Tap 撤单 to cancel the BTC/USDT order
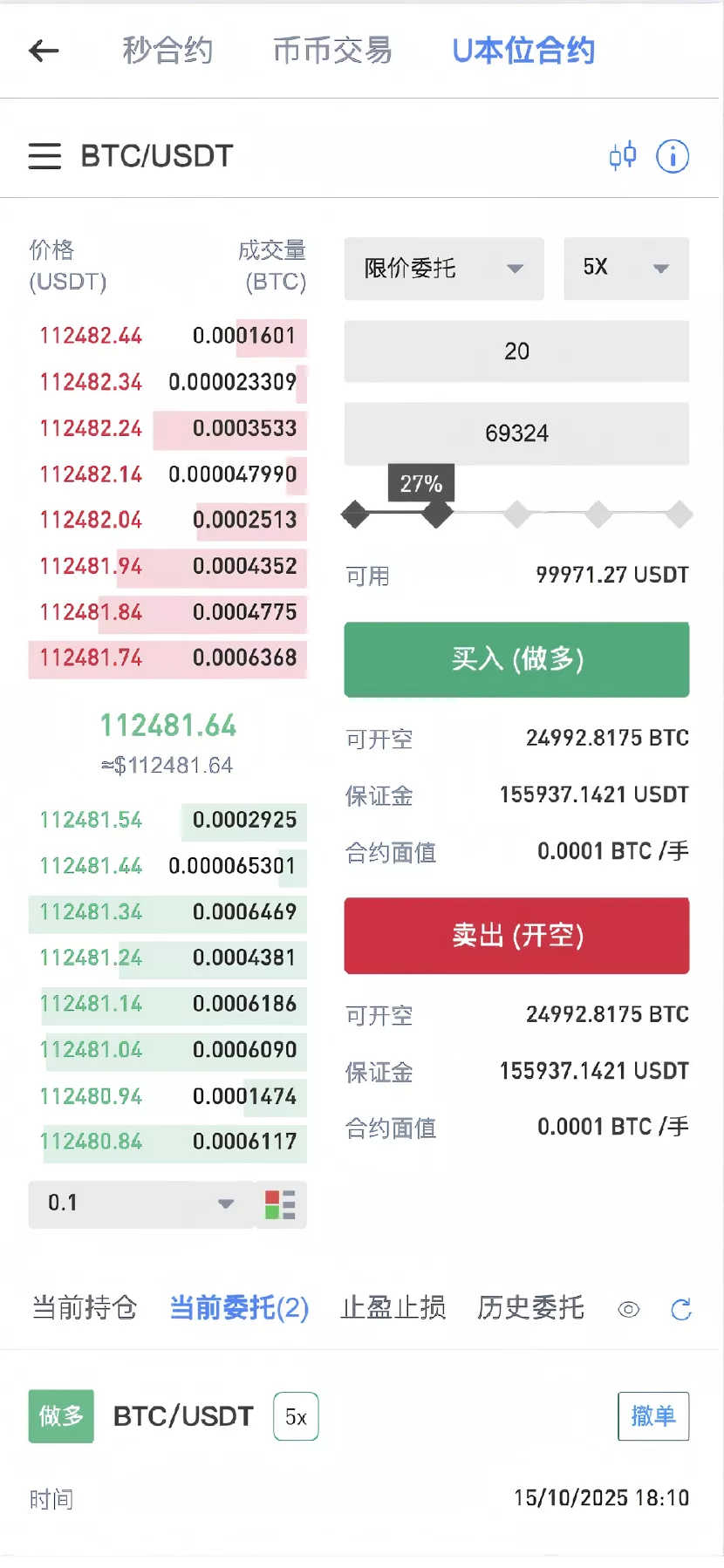This screenshot has height=1568, width=724. [x=653, y=1416]
